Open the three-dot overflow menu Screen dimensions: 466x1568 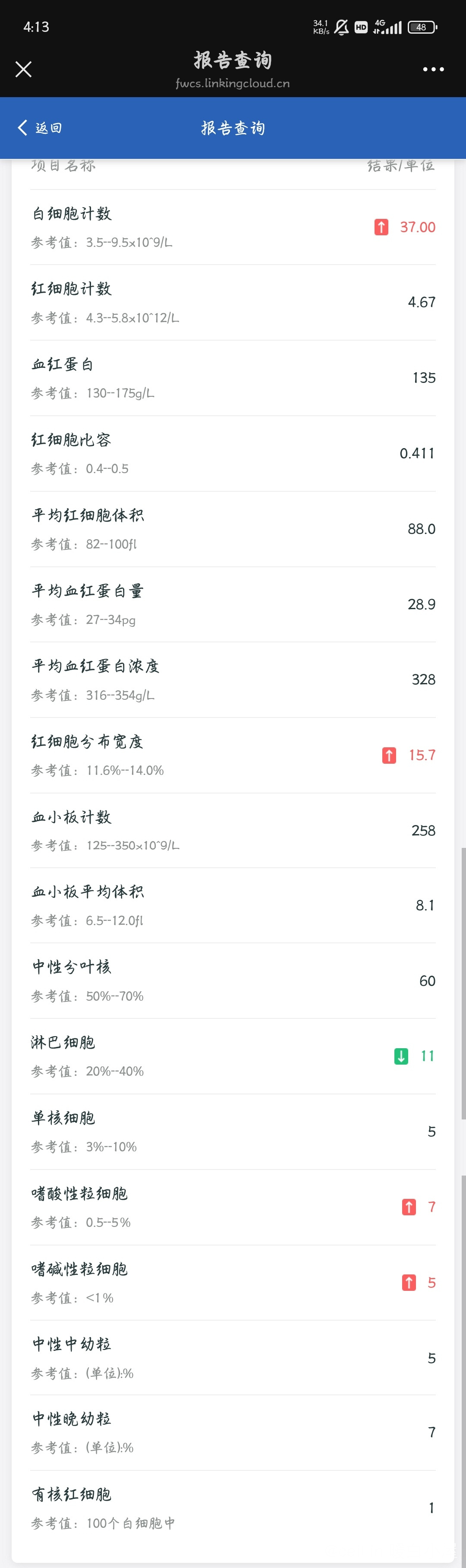tap(433, 70)
